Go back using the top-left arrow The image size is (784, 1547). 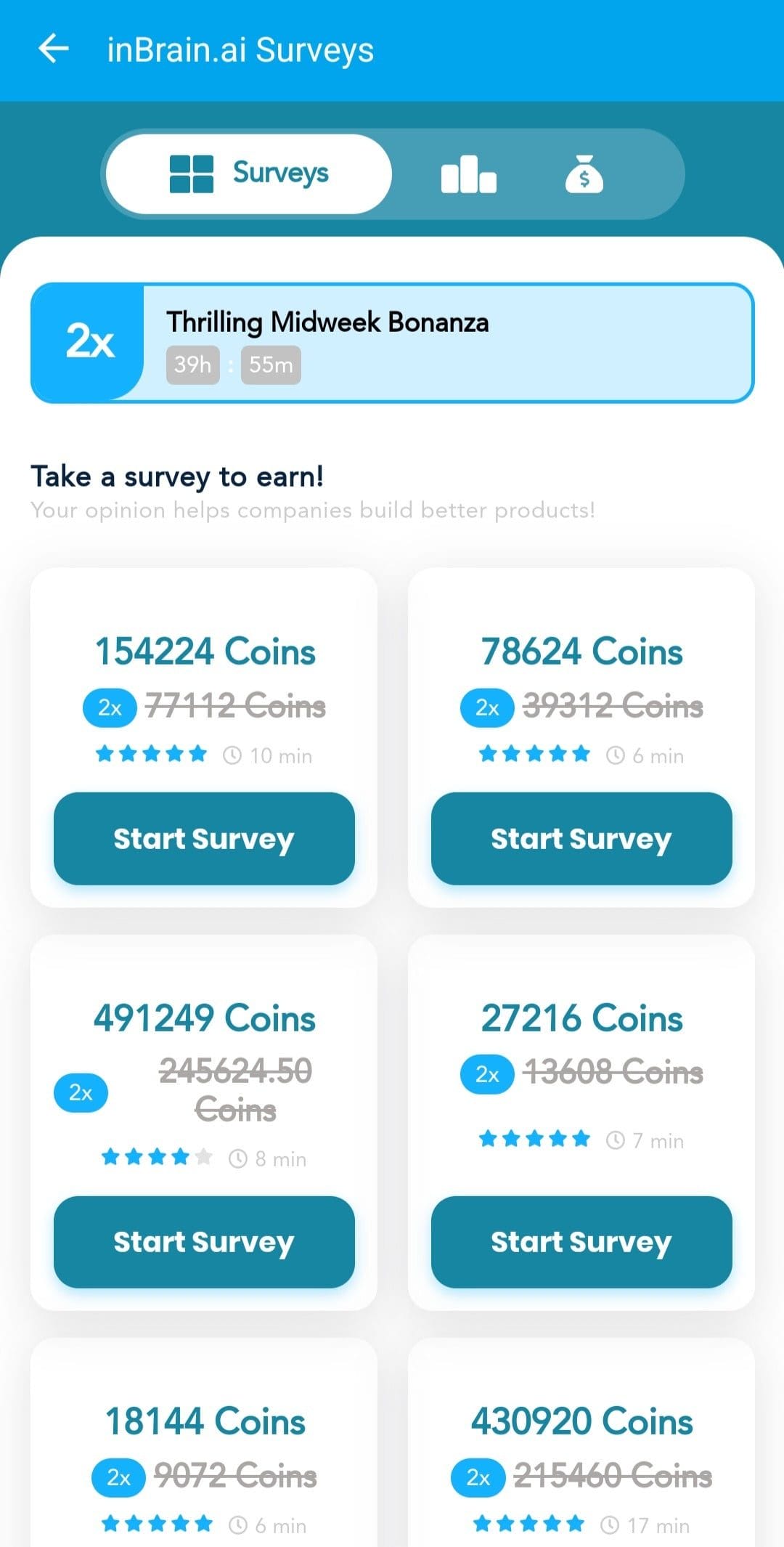tap(53, 49)
